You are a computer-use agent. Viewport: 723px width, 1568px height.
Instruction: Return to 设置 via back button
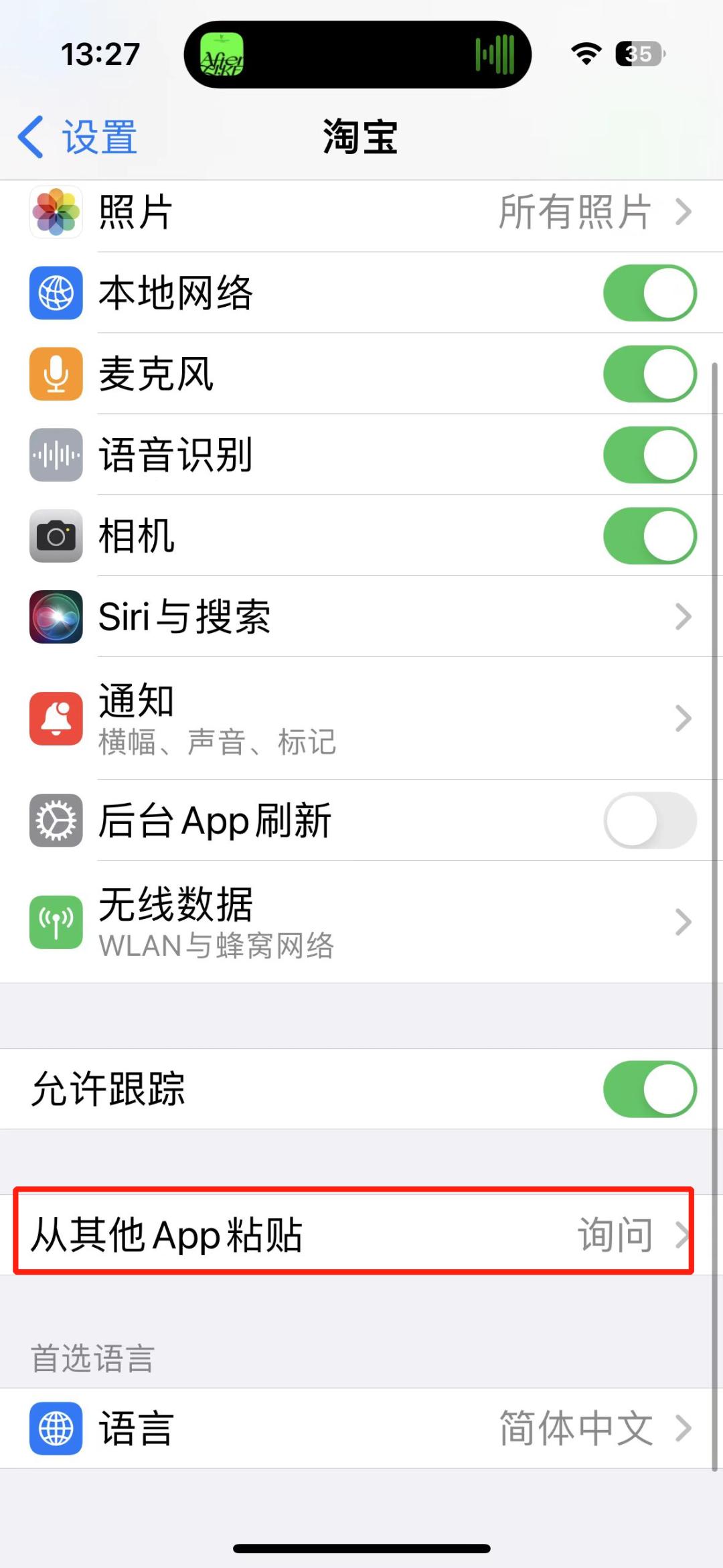pyautogui.click(x=77, y=135)
